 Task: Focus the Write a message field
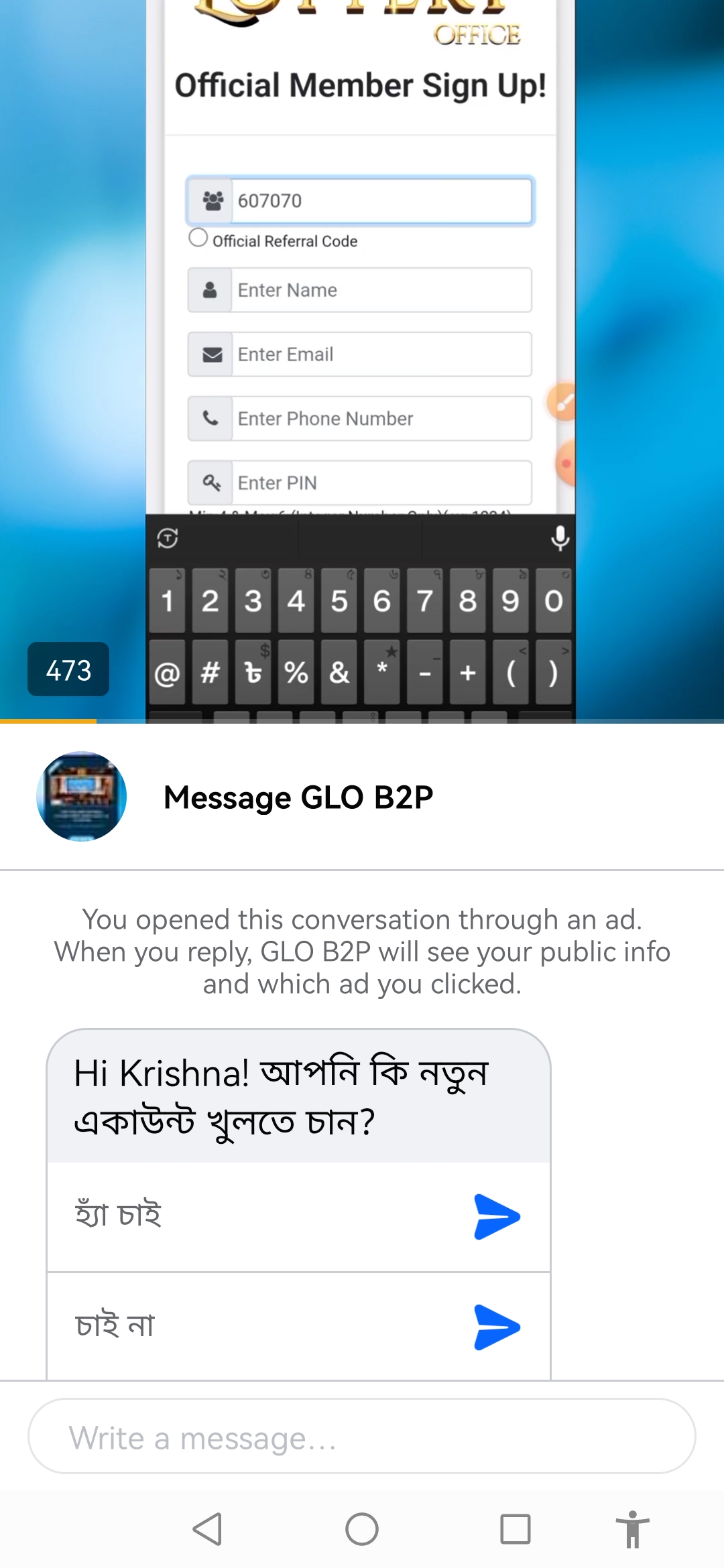[x=362, y=1437]
